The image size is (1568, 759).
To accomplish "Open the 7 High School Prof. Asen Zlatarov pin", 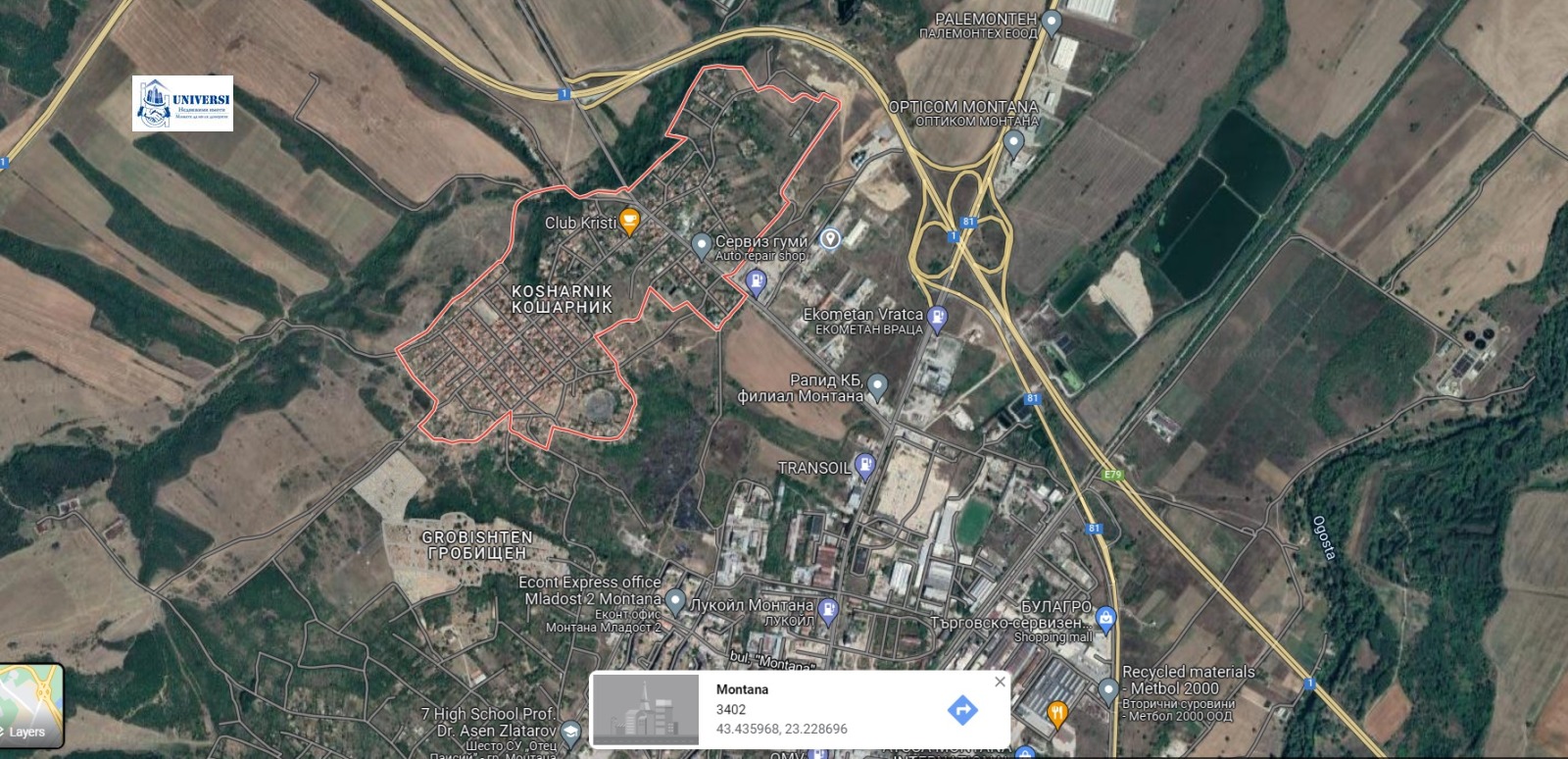I will 570,732.
